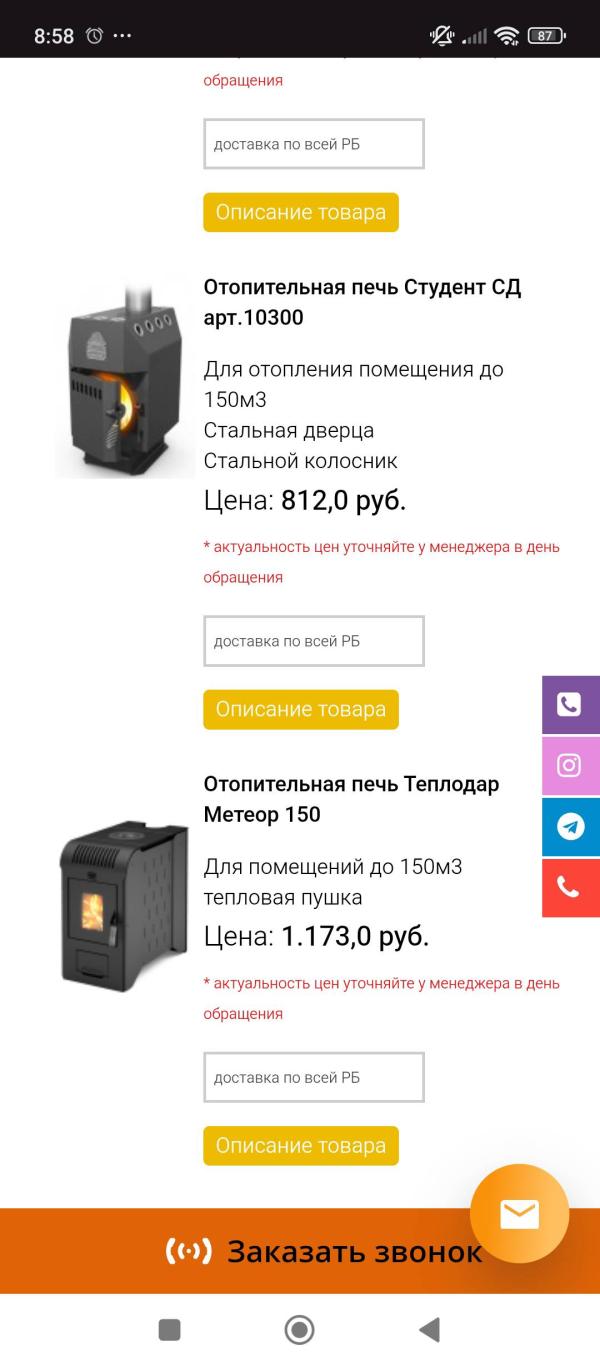The width and height of the screenshot is (600, 1366).
Task: Open the Instagram link icon
Action: pyautogui.click(x=570, y=766)
